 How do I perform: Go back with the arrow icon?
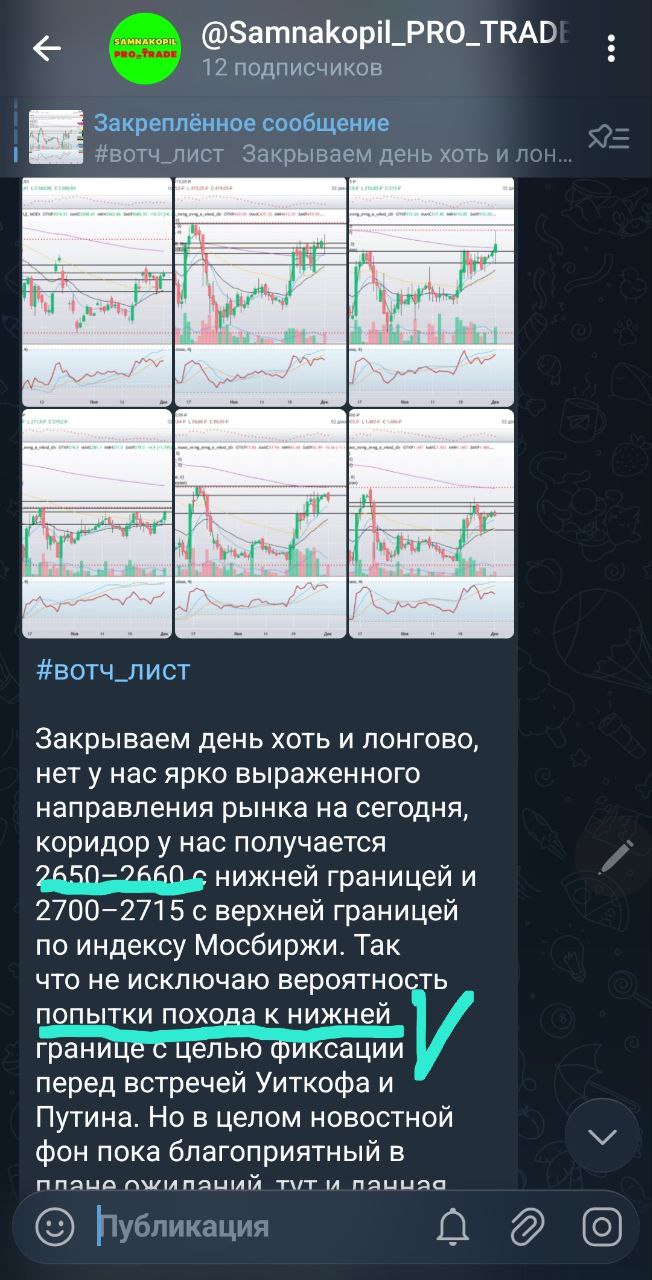(46, 48)
